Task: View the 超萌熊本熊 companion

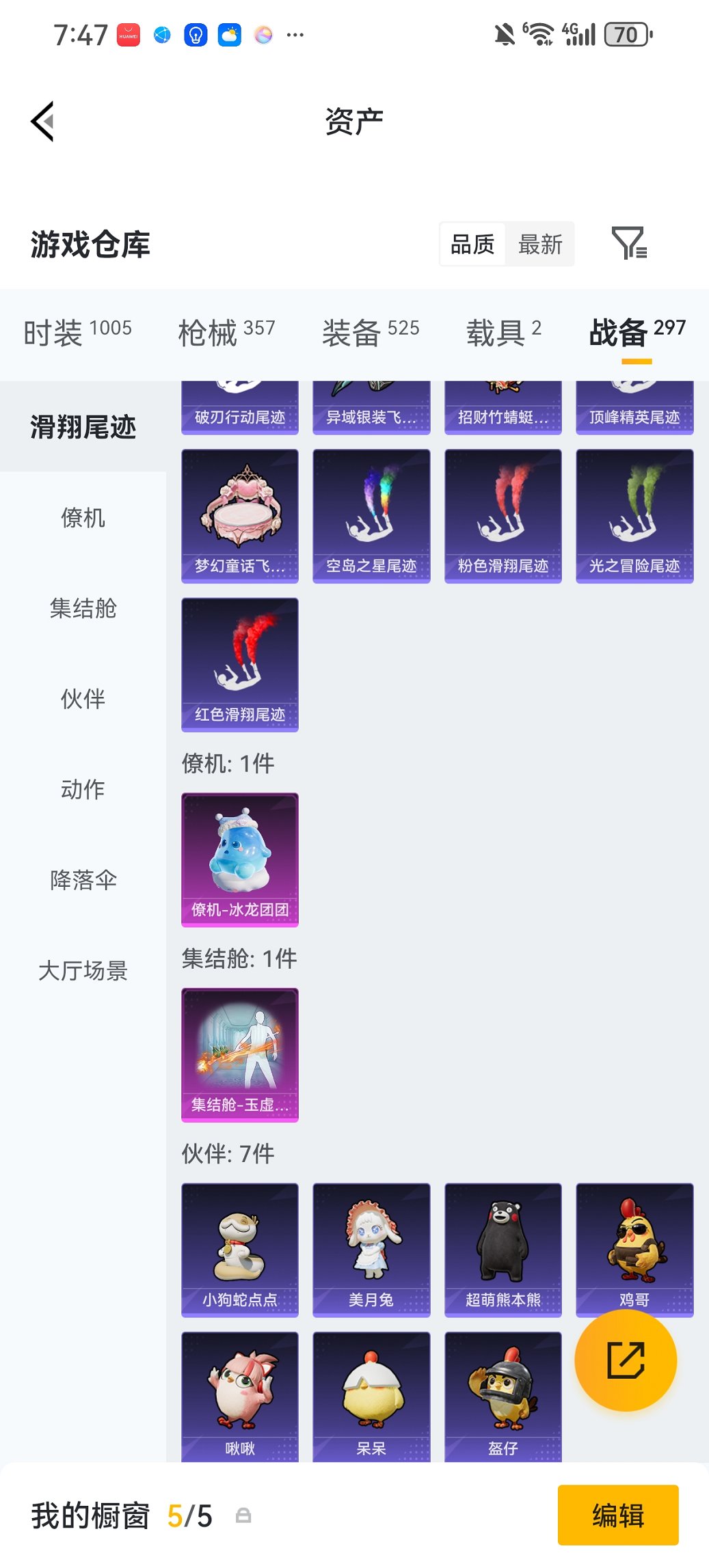Action: click(503, 1250)
